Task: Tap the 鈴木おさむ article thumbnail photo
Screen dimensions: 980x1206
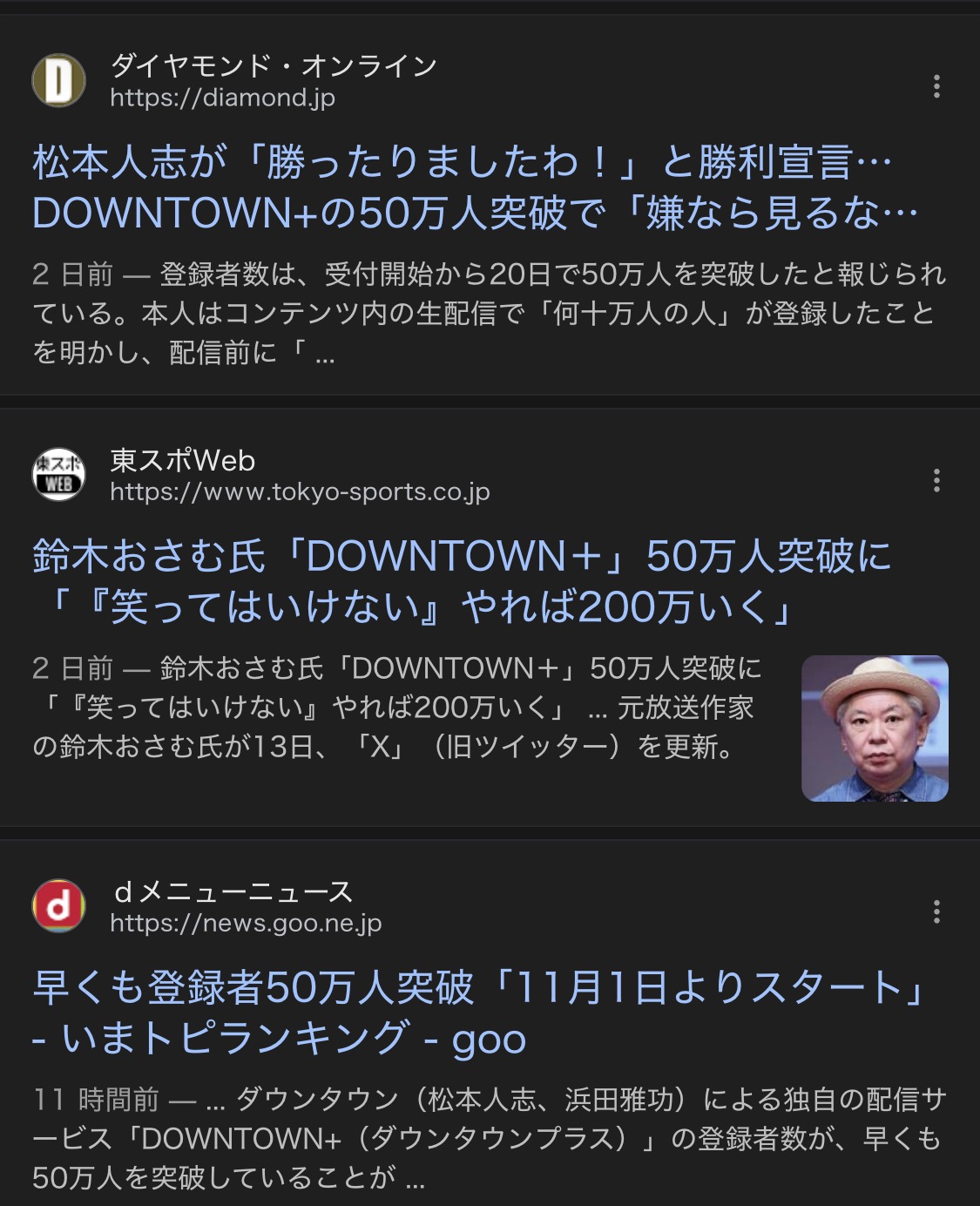Action: (x=875, y=728)
